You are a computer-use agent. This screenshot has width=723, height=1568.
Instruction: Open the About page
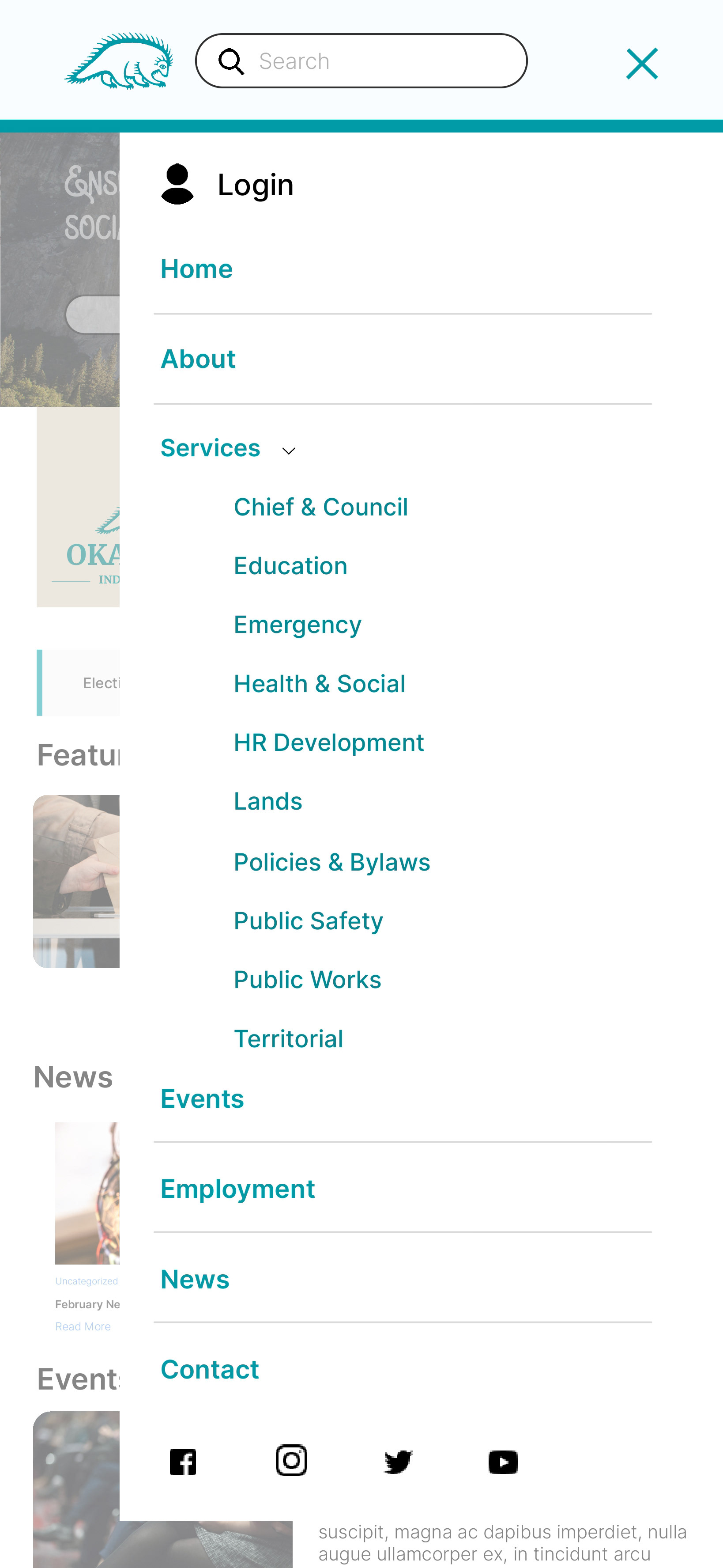198,359
